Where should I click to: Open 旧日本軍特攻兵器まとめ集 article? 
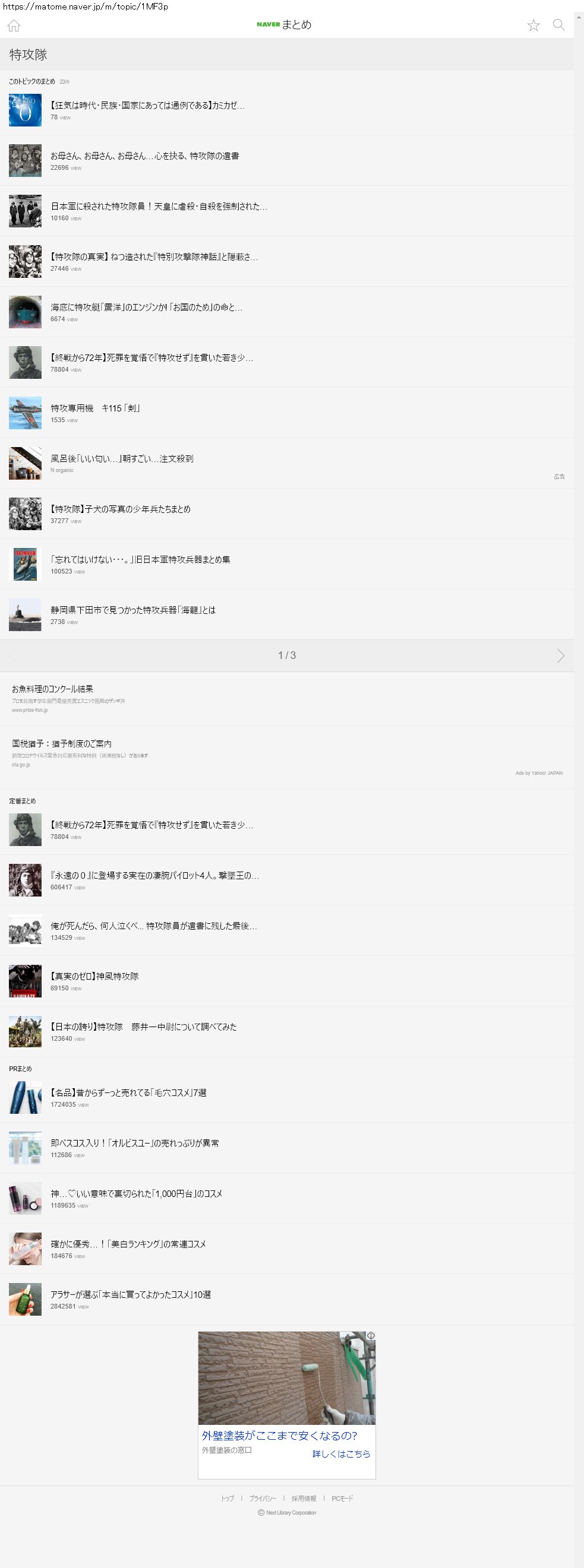[x=141, y=560]
